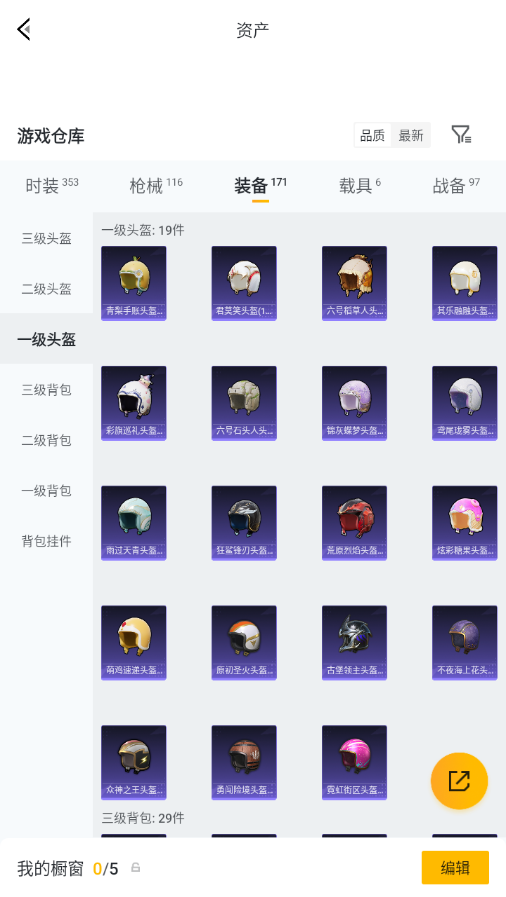Select the 三级背包 category

point(46,390)
